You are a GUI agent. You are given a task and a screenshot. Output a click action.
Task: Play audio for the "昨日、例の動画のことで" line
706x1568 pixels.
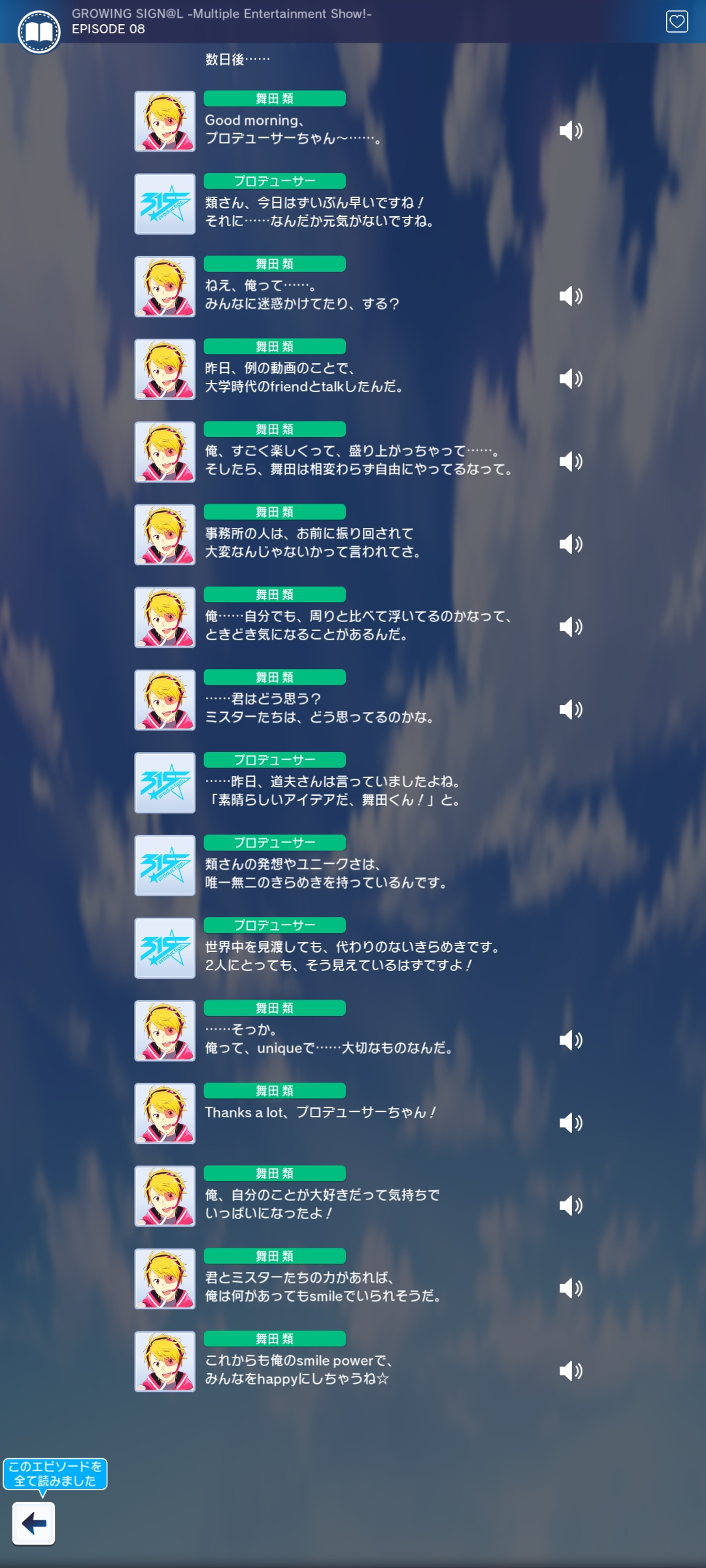click(x=571, y=379)
